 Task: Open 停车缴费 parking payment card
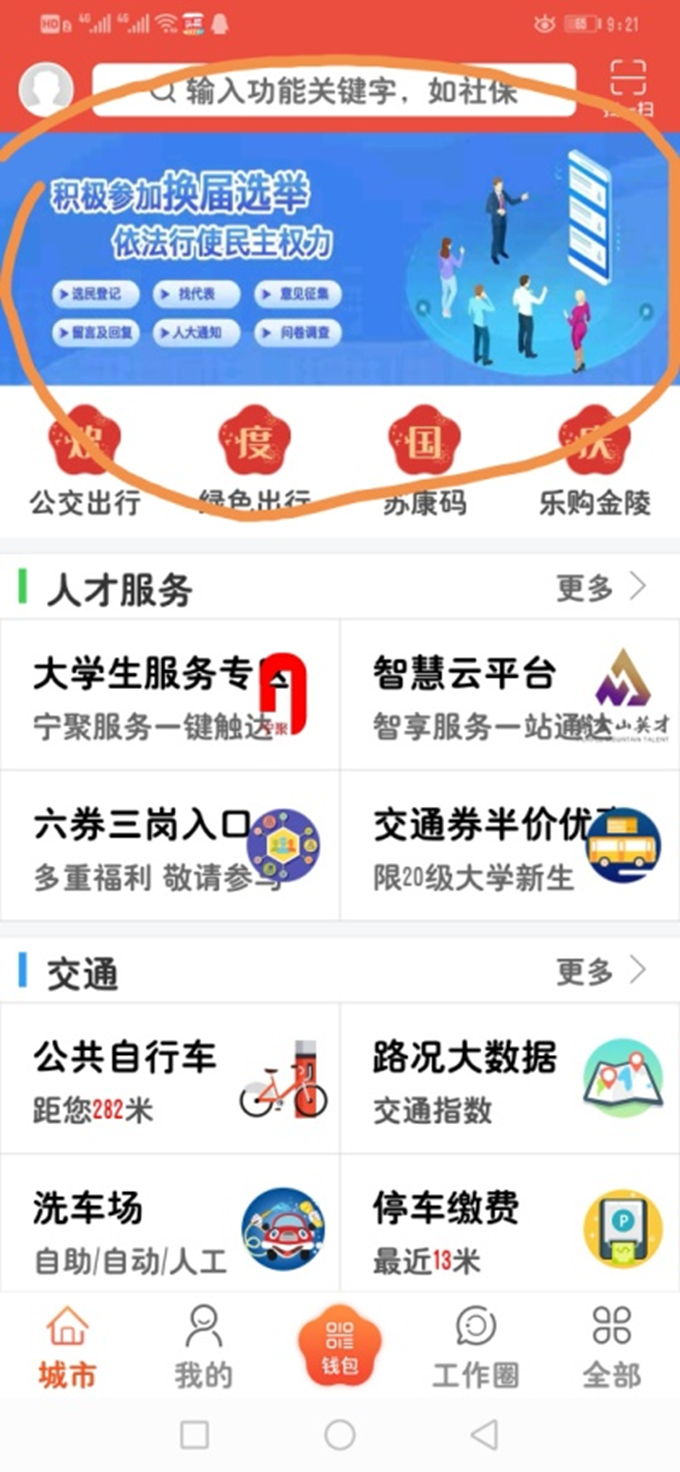click(x=510, y=1228)
